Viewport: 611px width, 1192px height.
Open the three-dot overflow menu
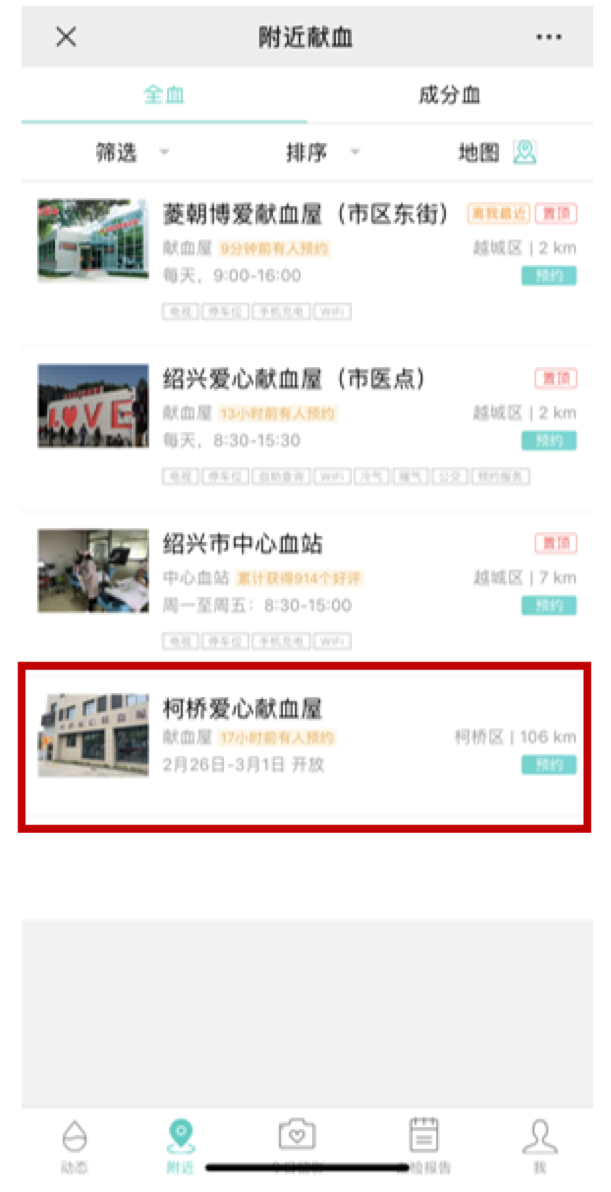click(548, 37)
